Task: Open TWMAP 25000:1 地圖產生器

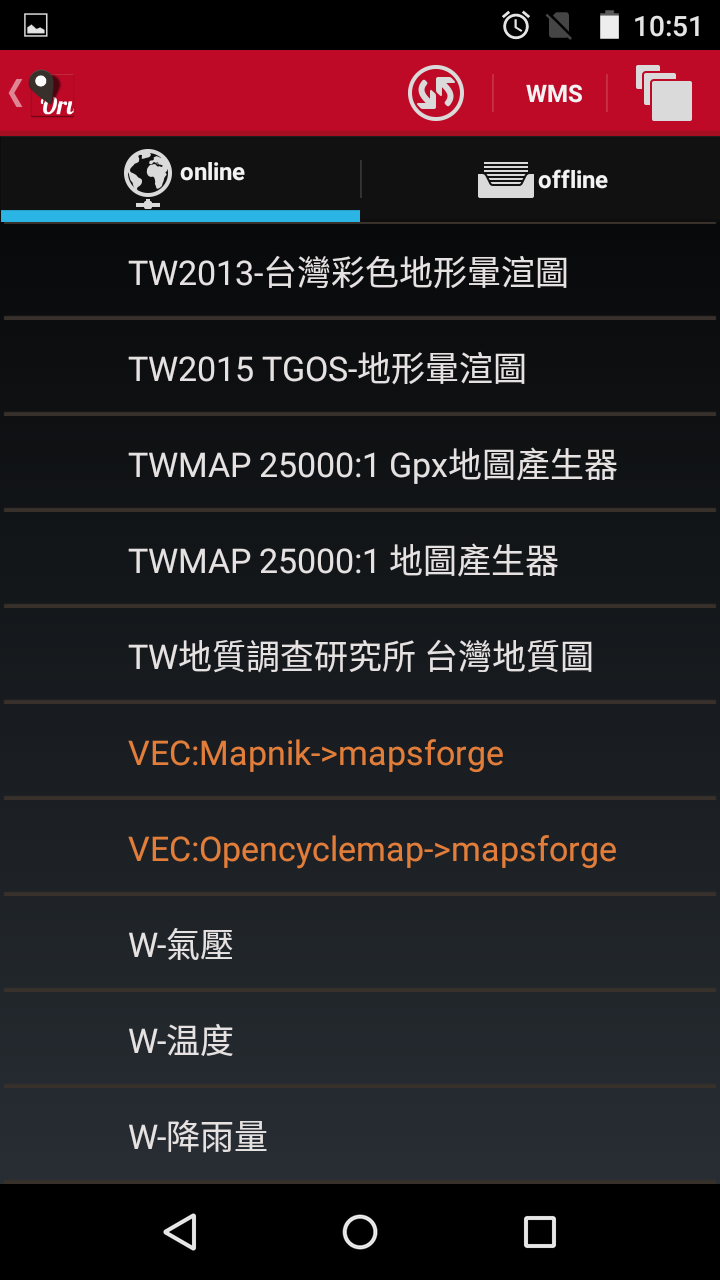Action: coord(343,561)
